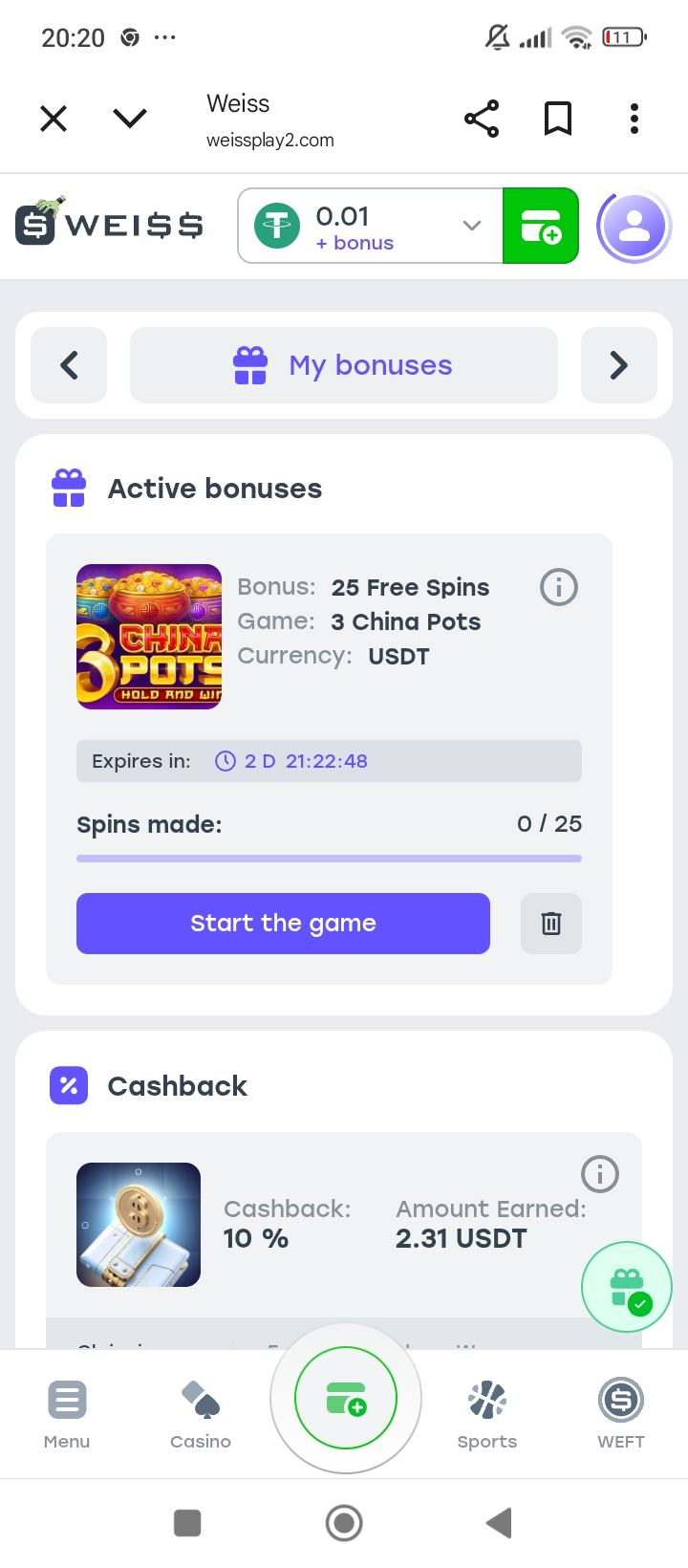View cashback info details
The width and height of the screenshot is (688, 1568).
(600, 1174)
